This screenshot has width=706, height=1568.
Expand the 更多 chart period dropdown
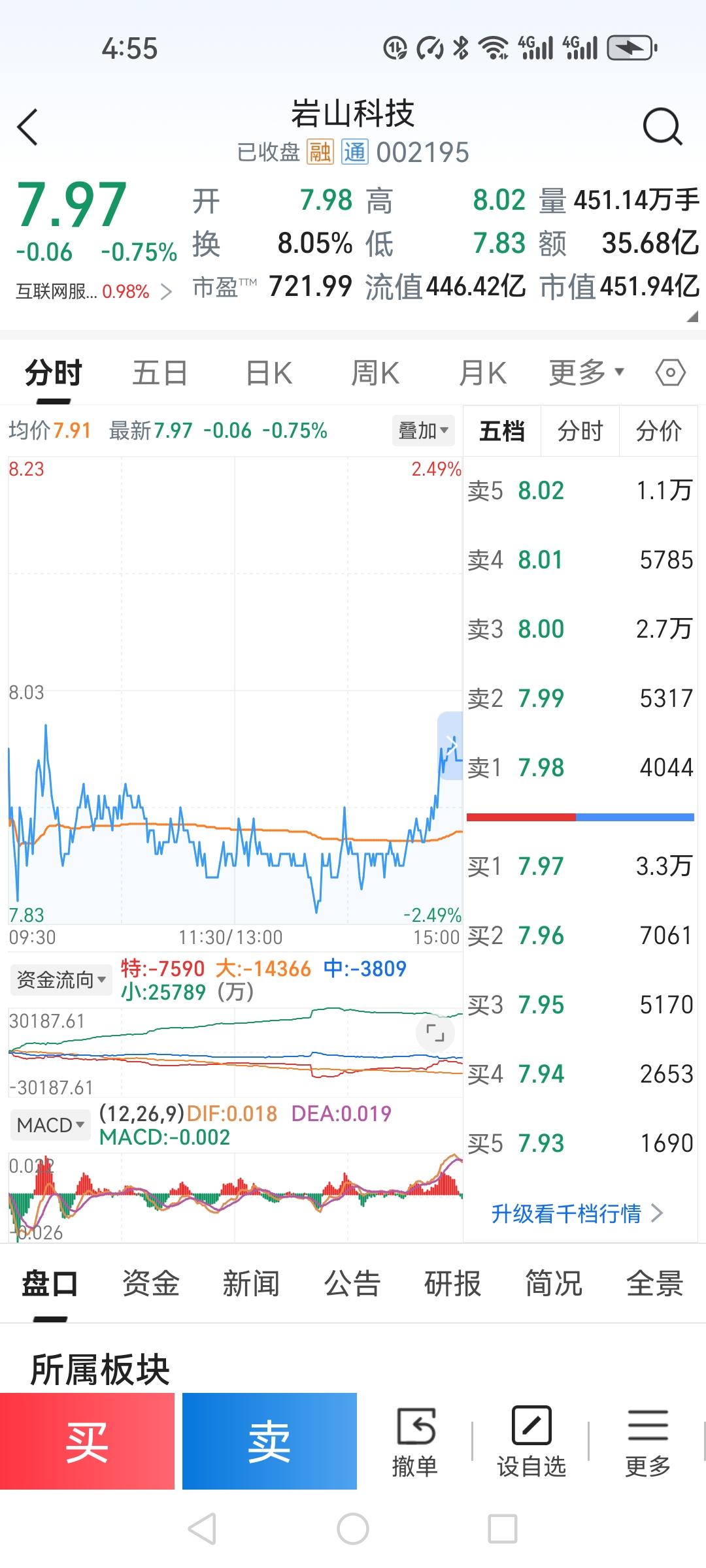(x=586, y=373)
